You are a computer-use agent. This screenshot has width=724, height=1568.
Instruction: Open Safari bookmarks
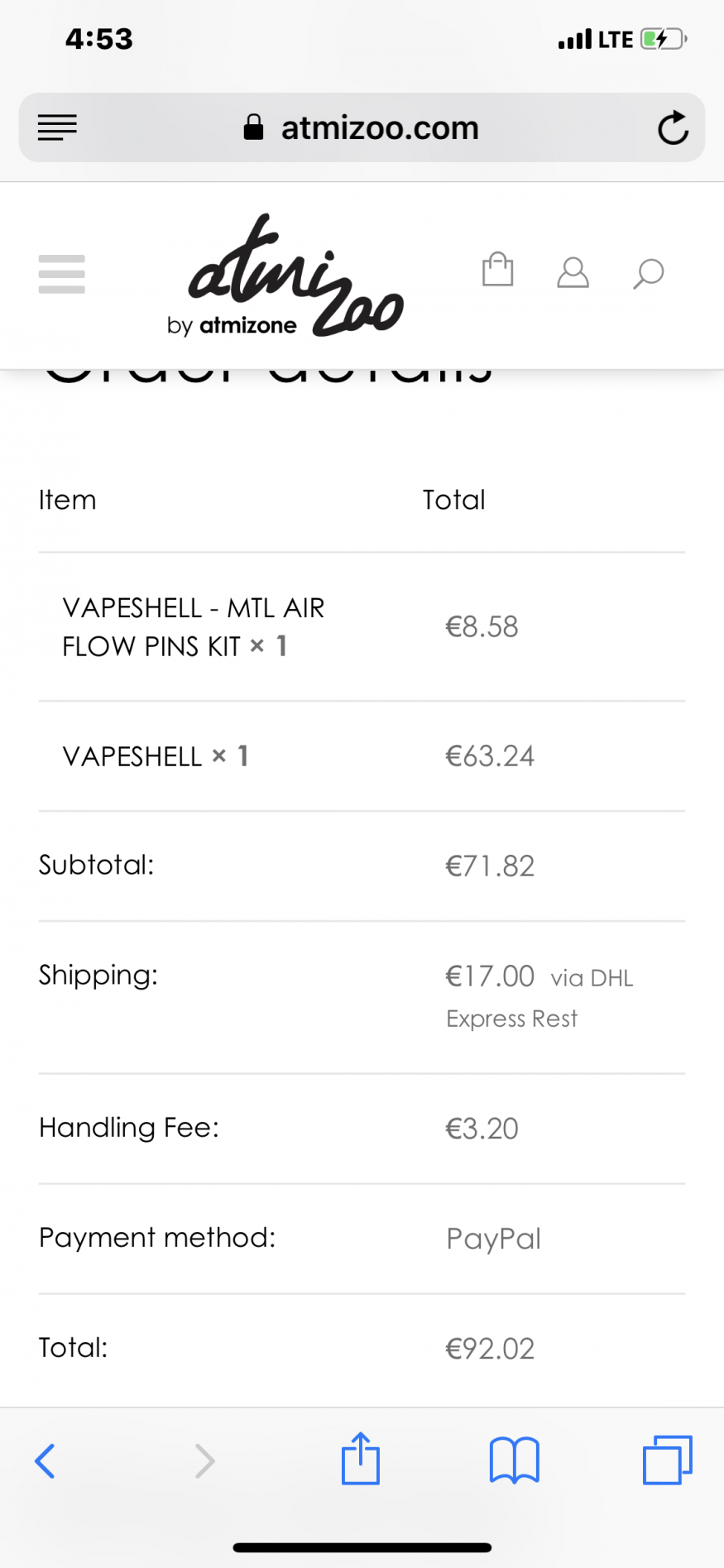(x=514, y=1460)
